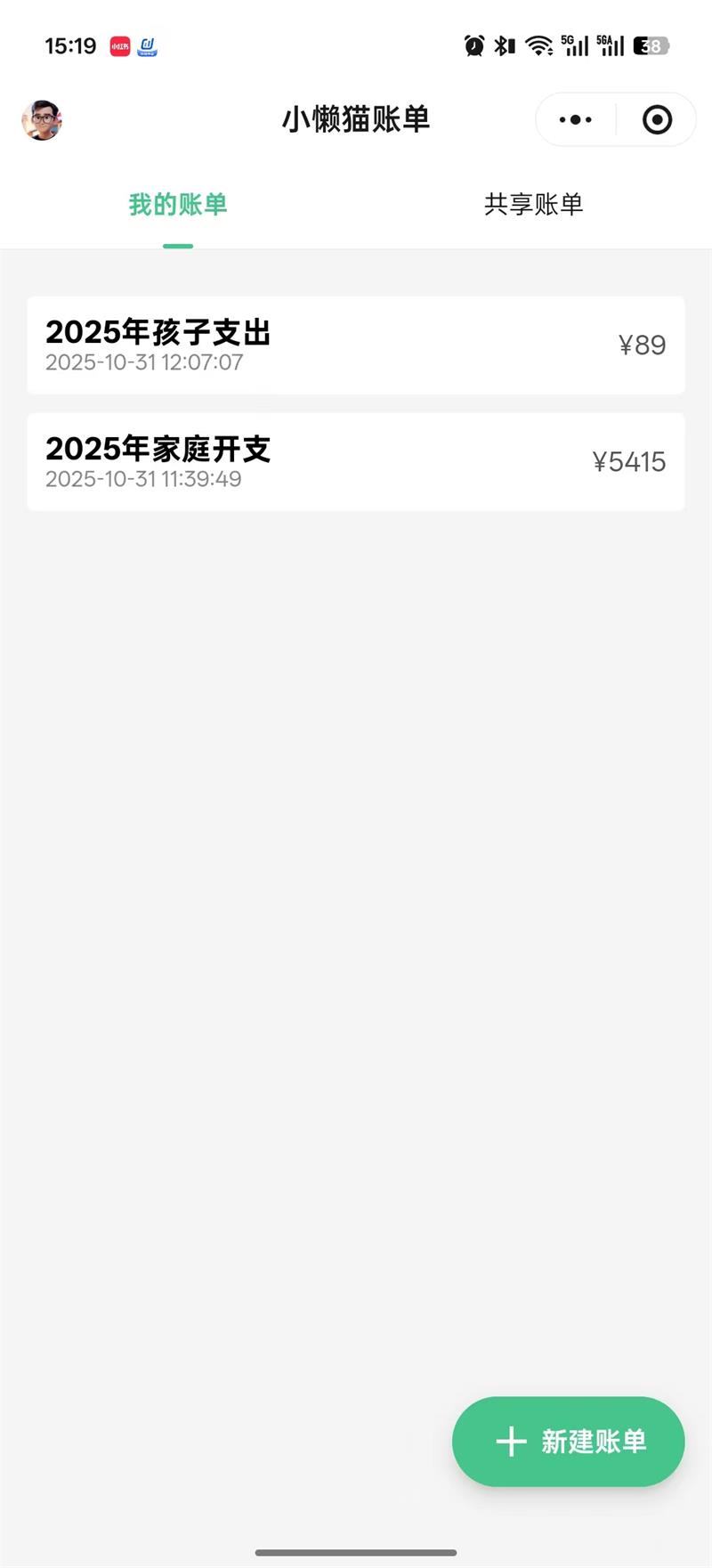This screenshot has width=712, height=1568.
Task: Tap the home indicator bar at bottom
Action: click(x=356, y=1553)
